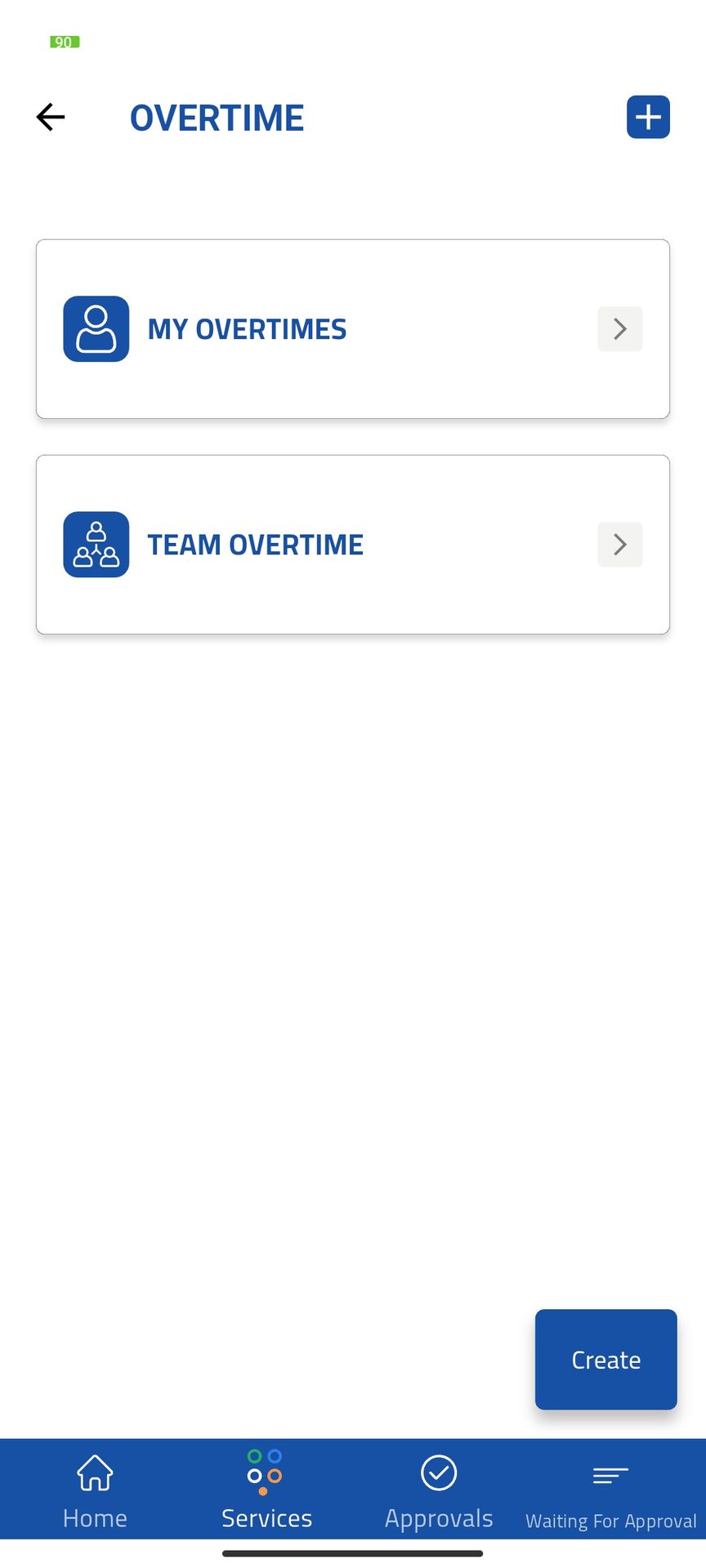Open the My Overtimes card
The height and width of the screenshot is (1568, 706).
click(x=352, y=329)
